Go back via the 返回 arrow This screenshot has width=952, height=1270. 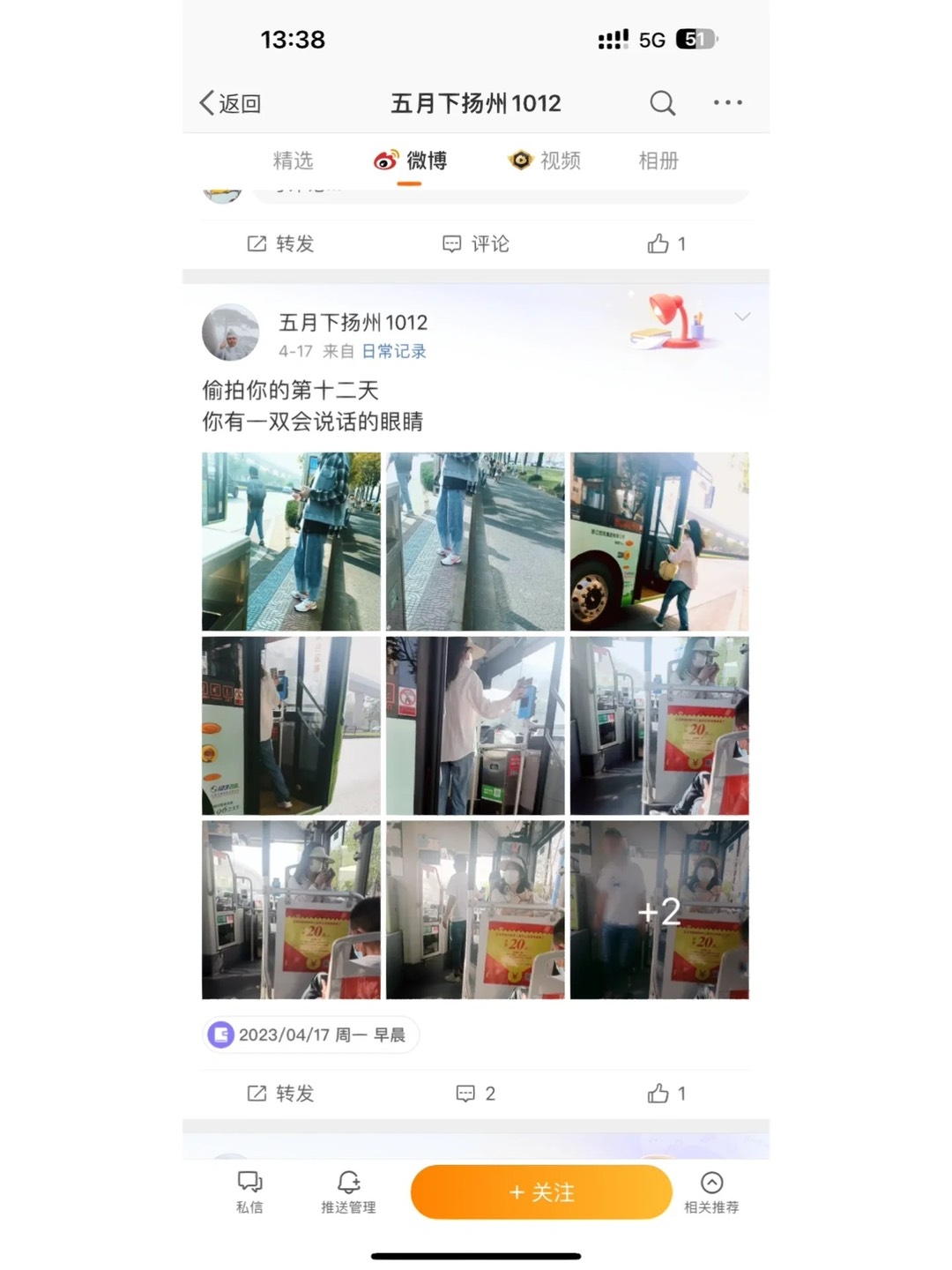(x=230, y=103)
